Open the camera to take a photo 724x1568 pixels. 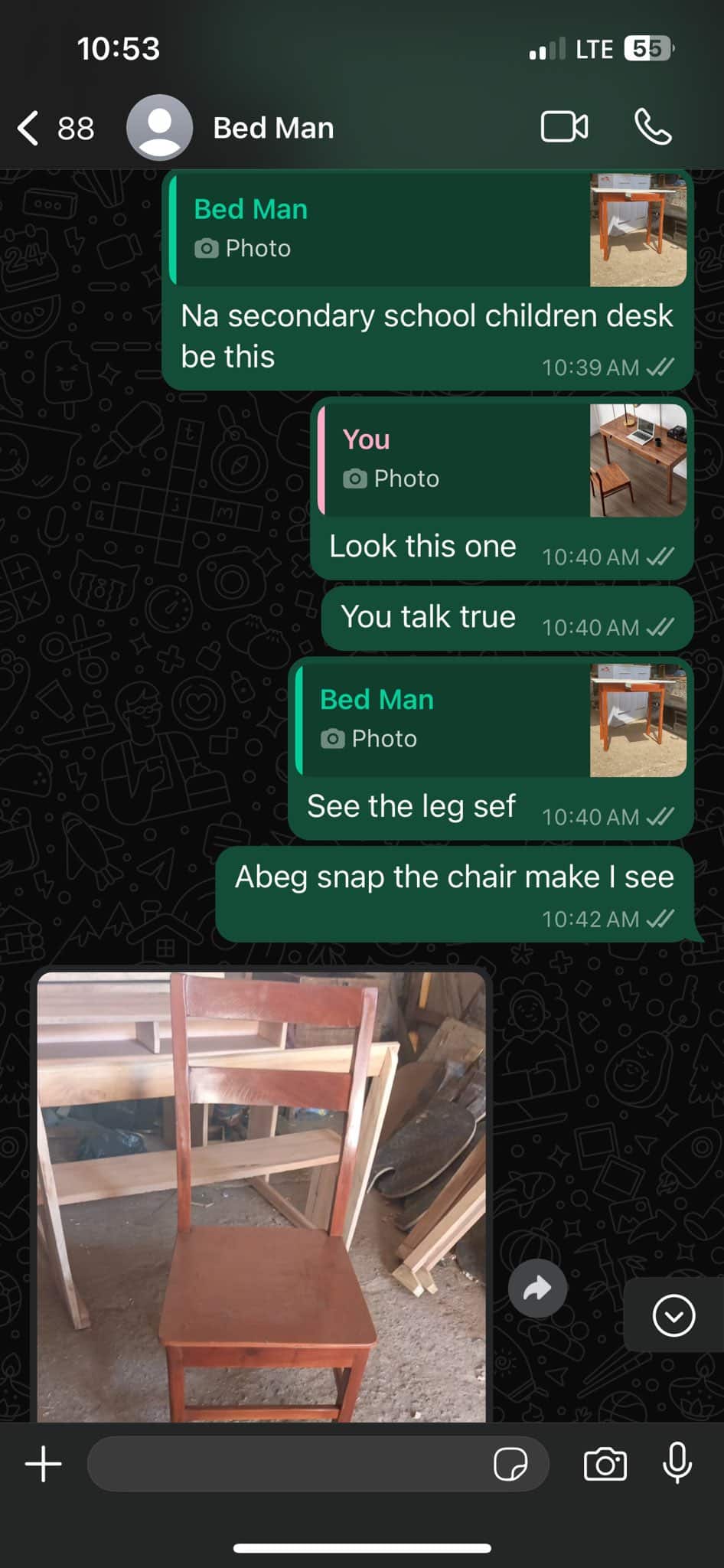[x=605, y=1464]
